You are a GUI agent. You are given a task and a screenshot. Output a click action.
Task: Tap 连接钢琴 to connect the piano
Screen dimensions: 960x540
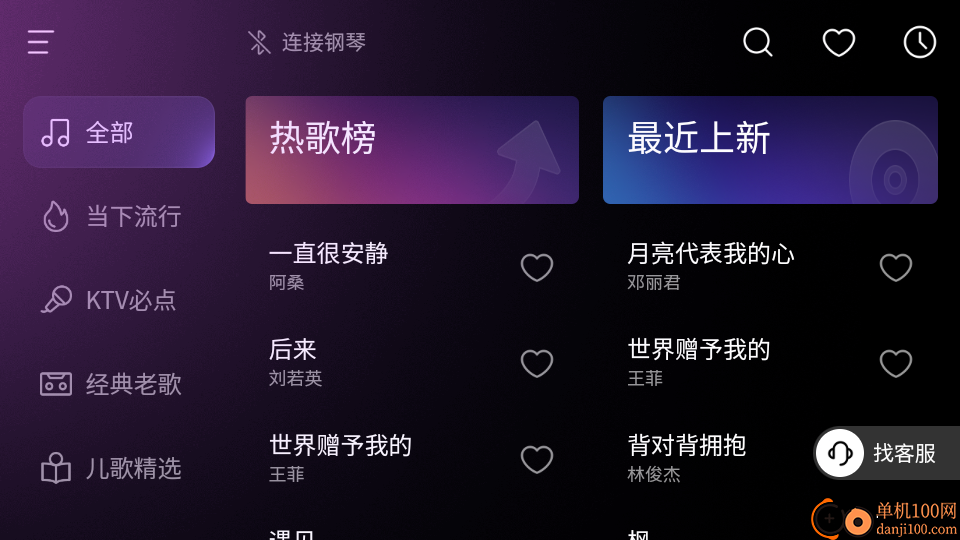pyautogui.click(x=307, y=42)
